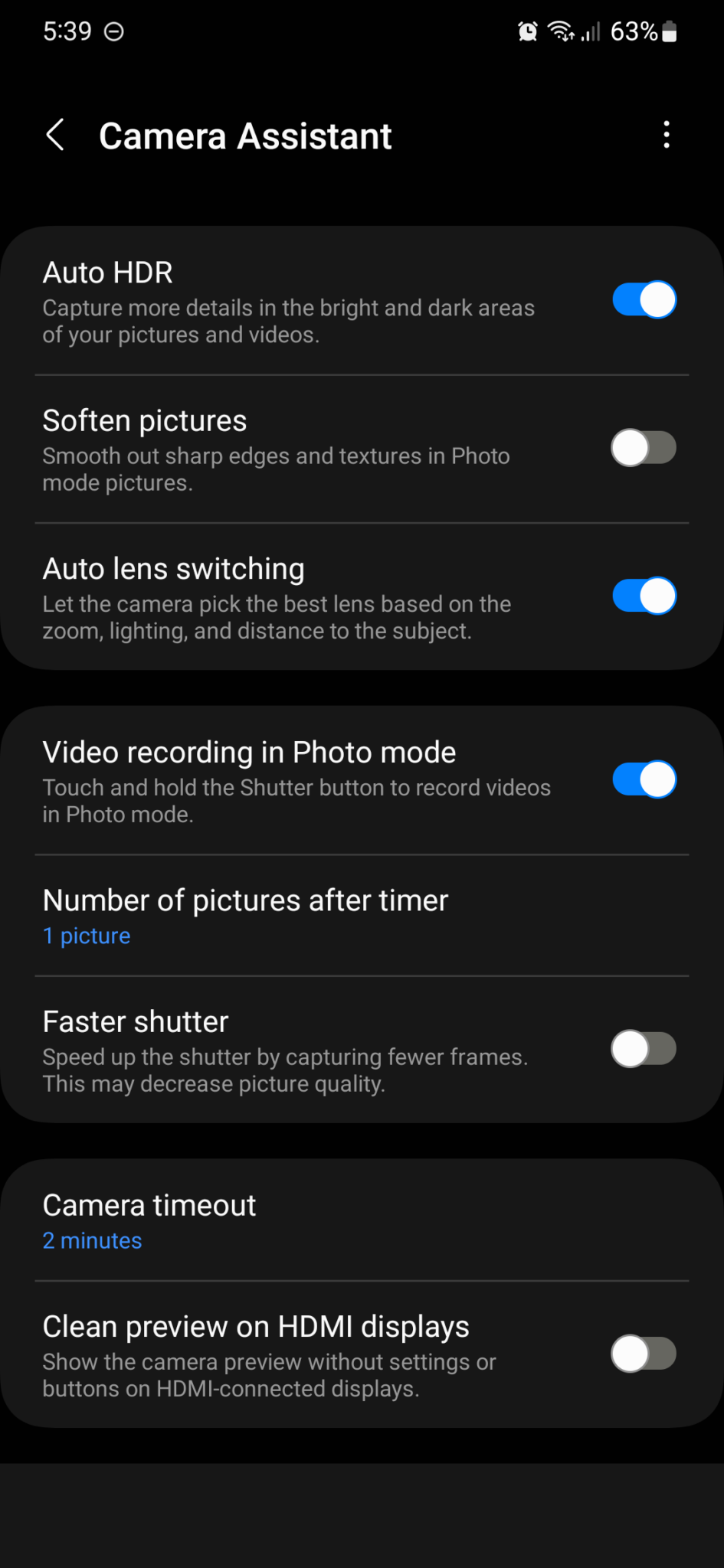Tap the alarm clock status bar icon
Screen dimensions: 724x1568
528,31
